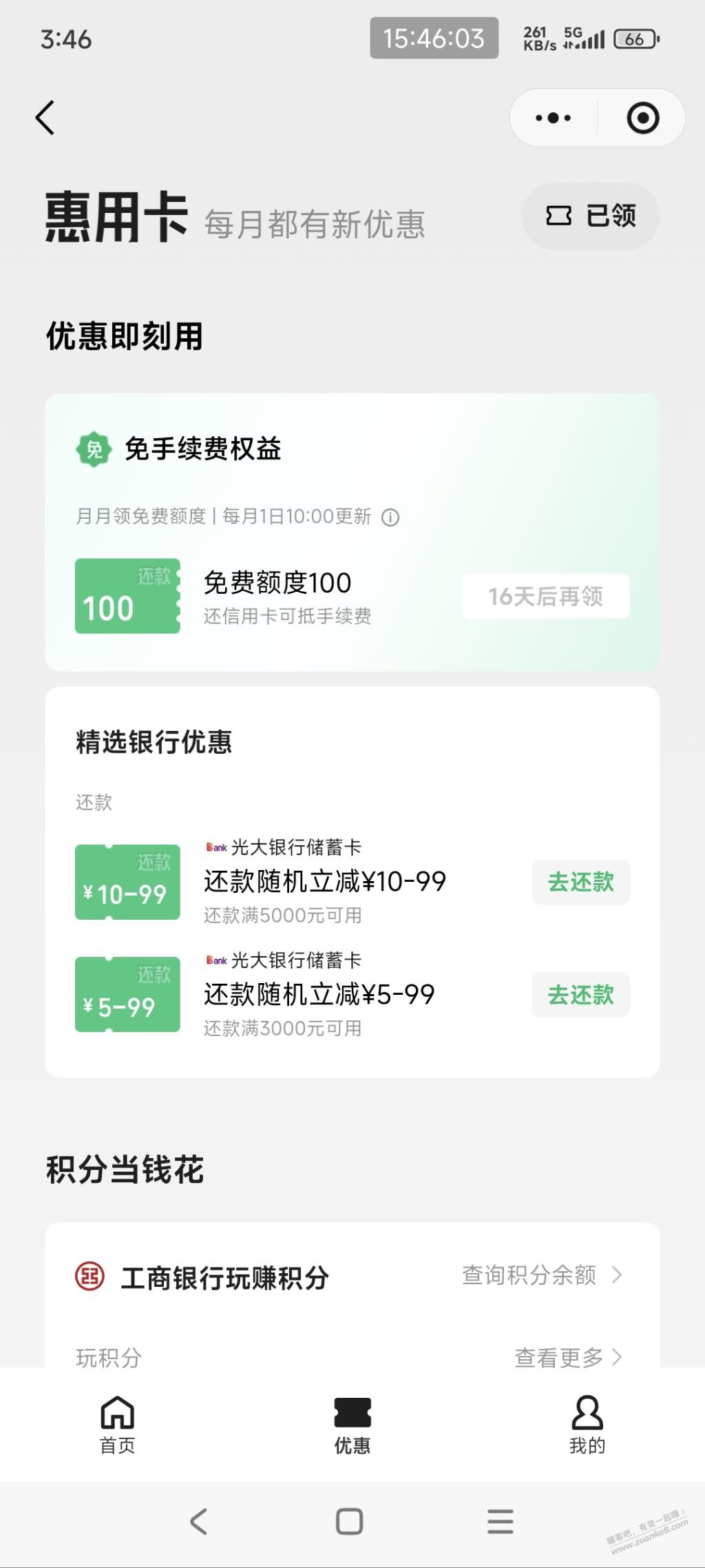705x1568 pixels.
Task: Open the 已领 claimed coupons button
Action: (x=591, y=216)
